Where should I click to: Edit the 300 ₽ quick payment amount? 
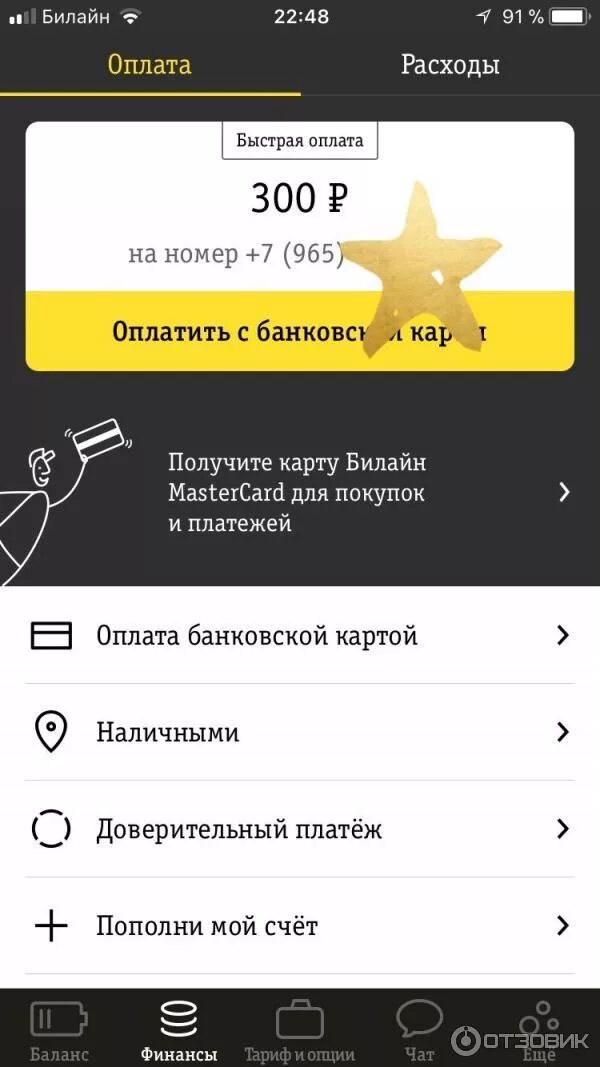tap(298, 200)
